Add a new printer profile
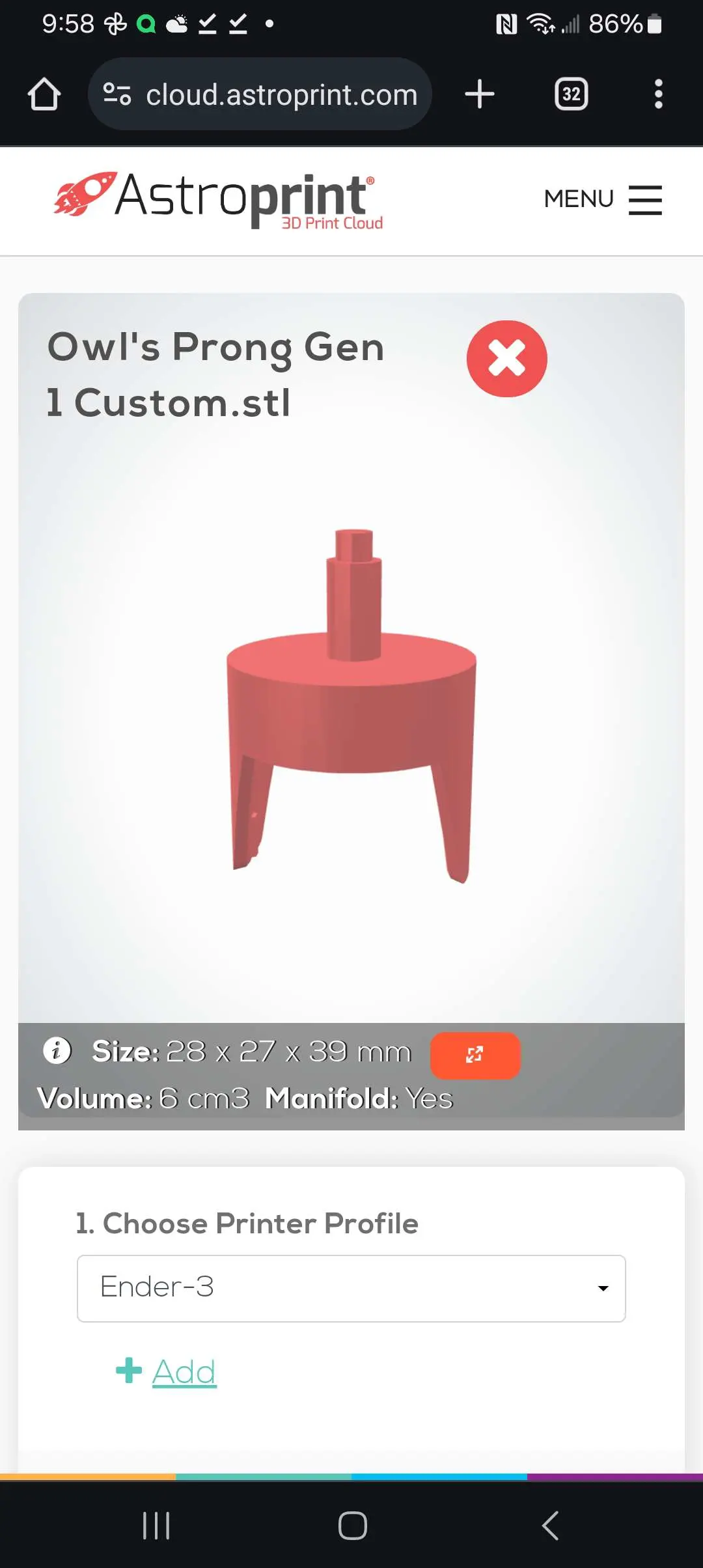This screenshot has height=1568, width=703. (x=167, y=1371)
